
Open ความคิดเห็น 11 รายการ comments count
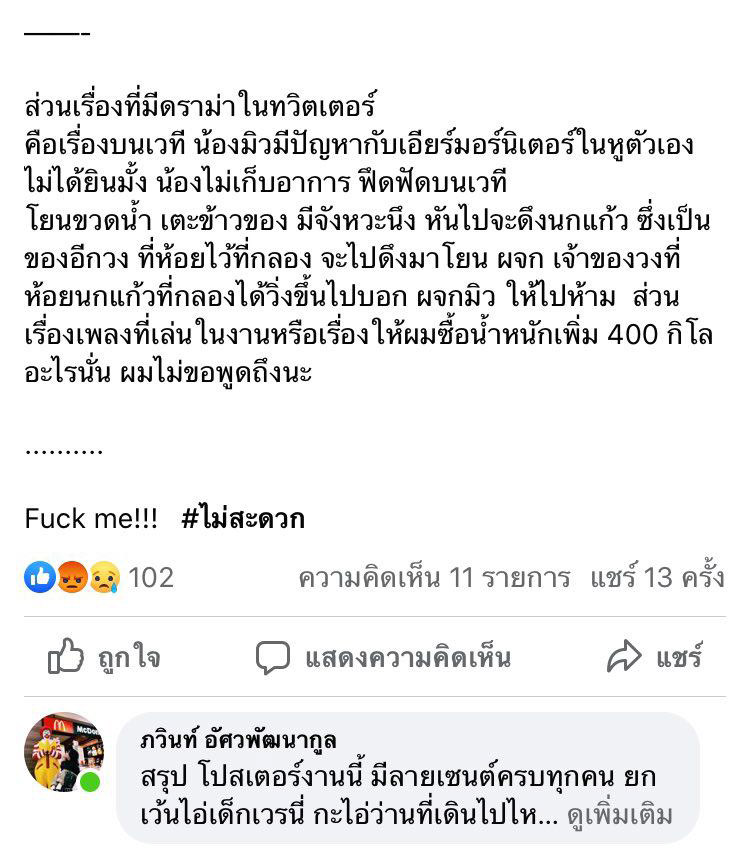(x=434, y=577)
